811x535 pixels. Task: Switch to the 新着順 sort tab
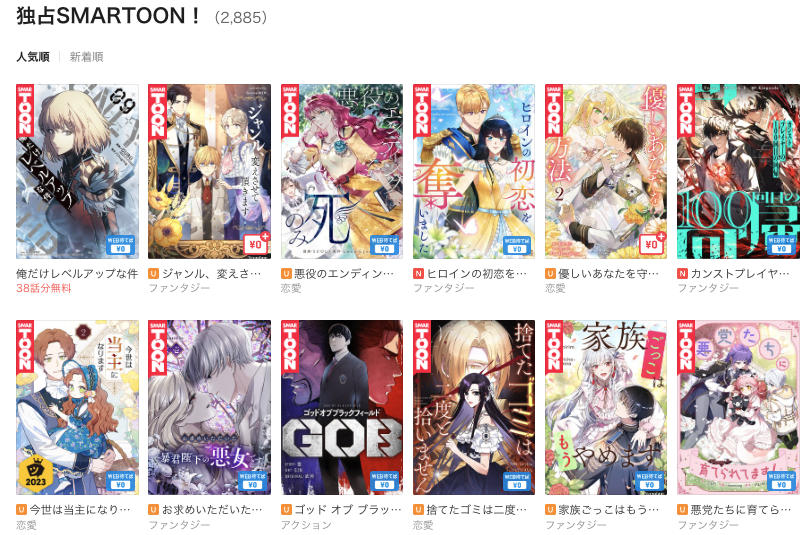coord(86,57)
